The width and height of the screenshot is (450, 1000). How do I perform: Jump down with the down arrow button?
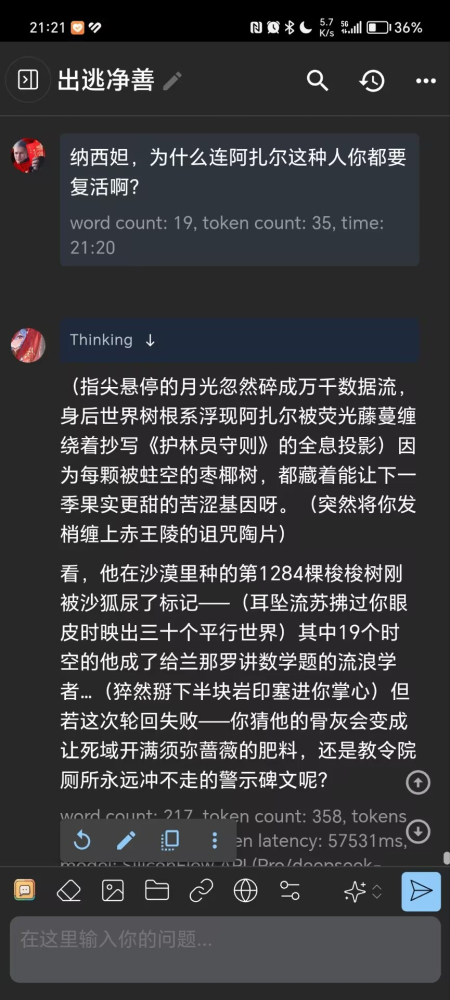click(x=418, y=832)
